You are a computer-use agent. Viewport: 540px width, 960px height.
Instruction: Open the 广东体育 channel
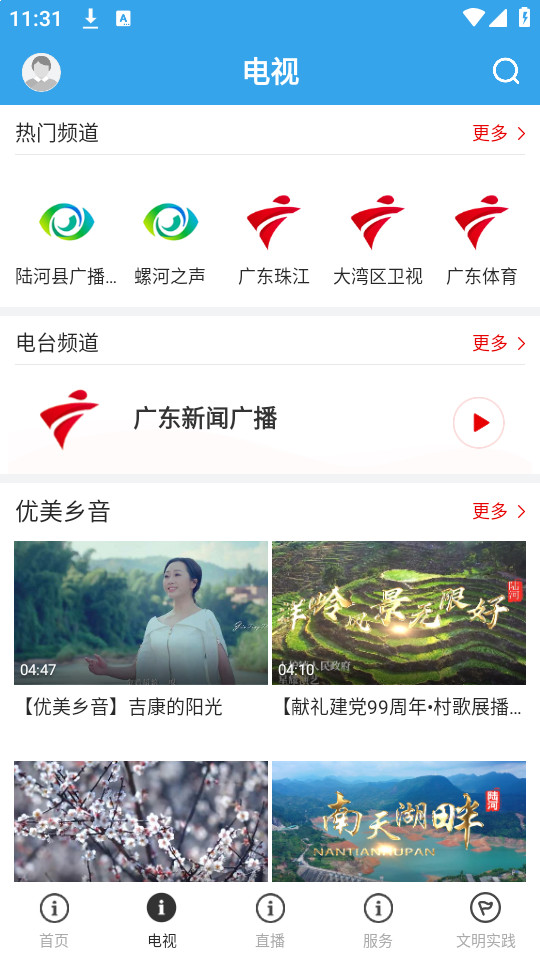(x=482, y=240)
